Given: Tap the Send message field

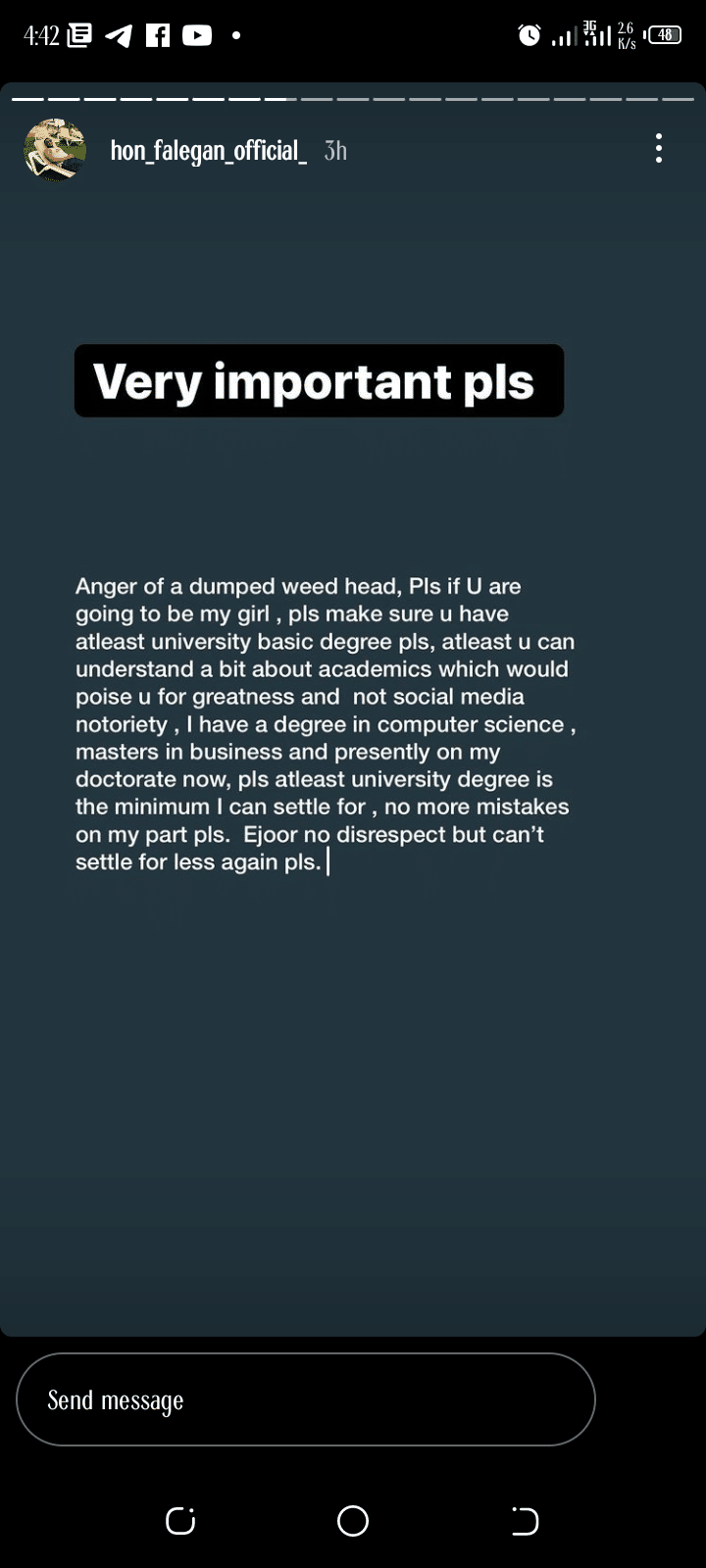Looking at the screenshot, I should 306,1399.
